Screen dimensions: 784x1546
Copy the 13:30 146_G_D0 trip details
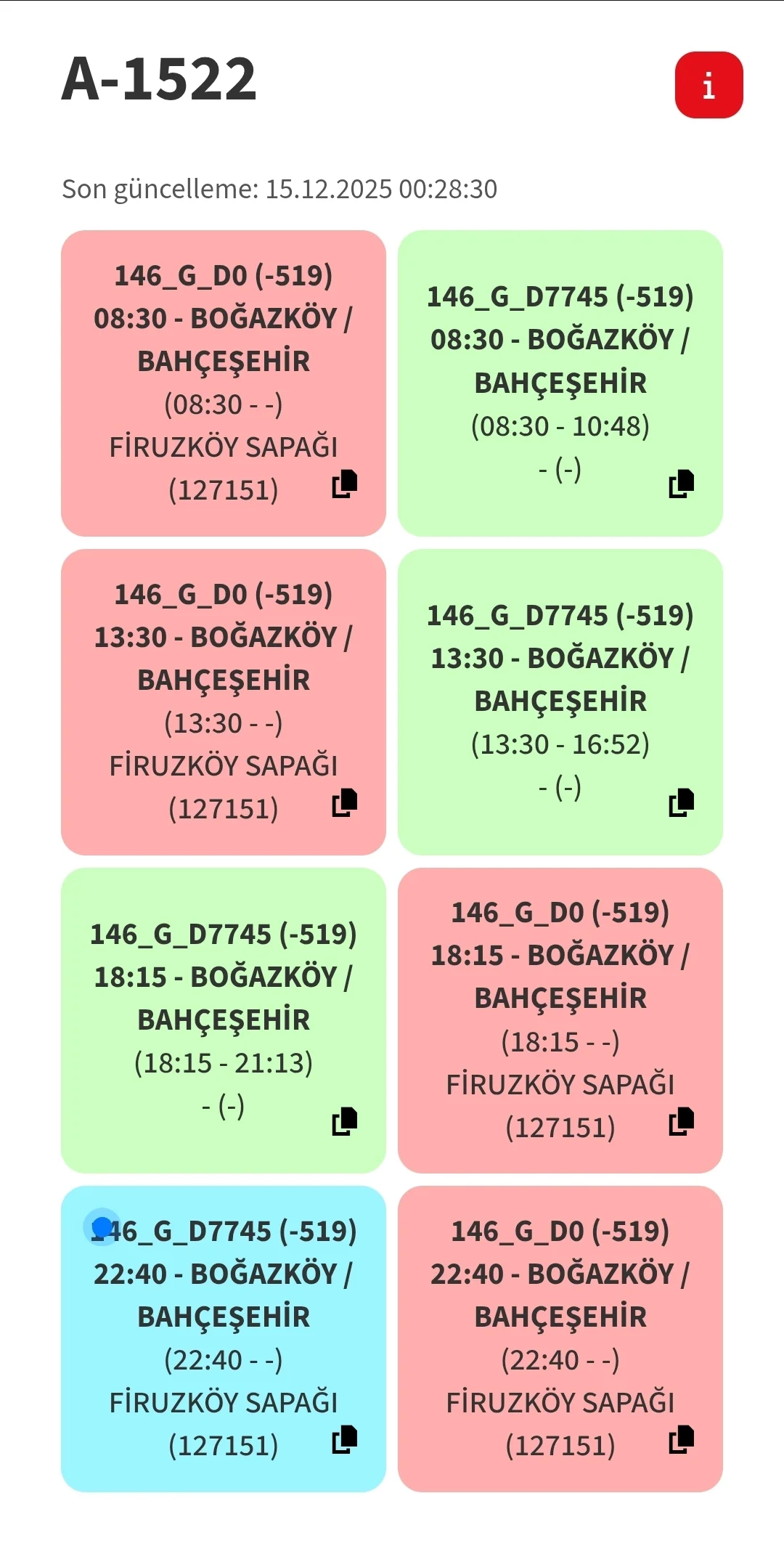[x=345, y=803]
